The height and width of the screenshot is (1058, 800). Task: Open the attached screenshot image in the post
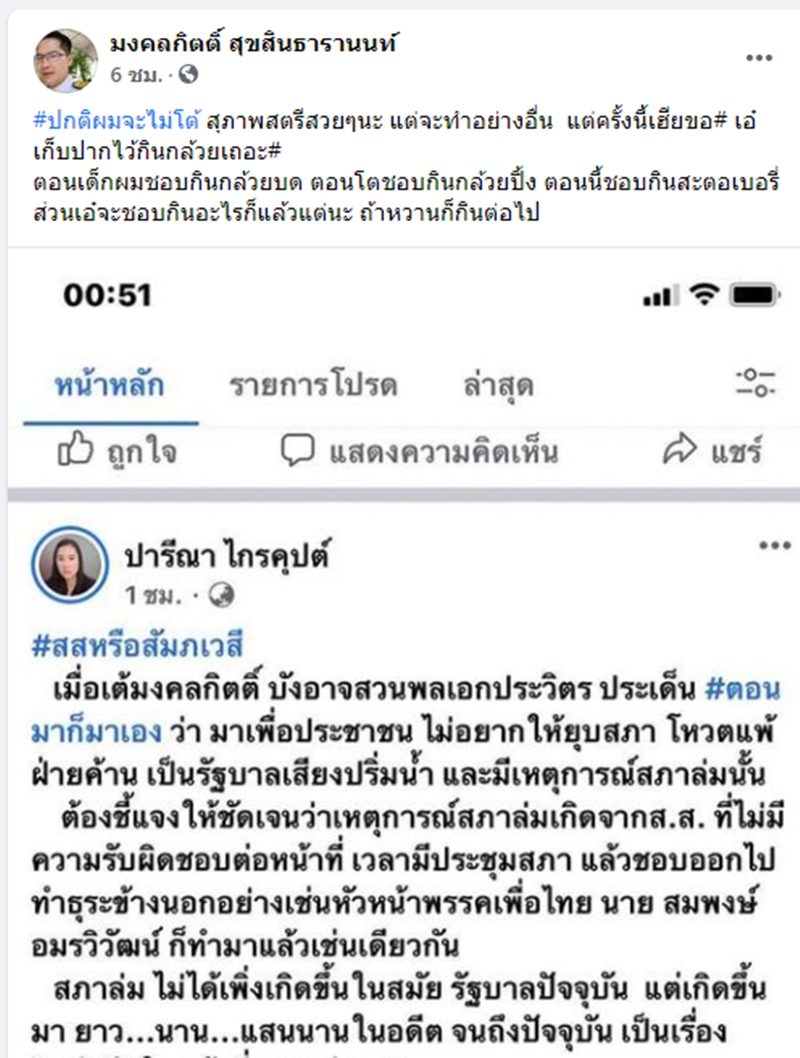pyautogui.click(x=400, y=650)
